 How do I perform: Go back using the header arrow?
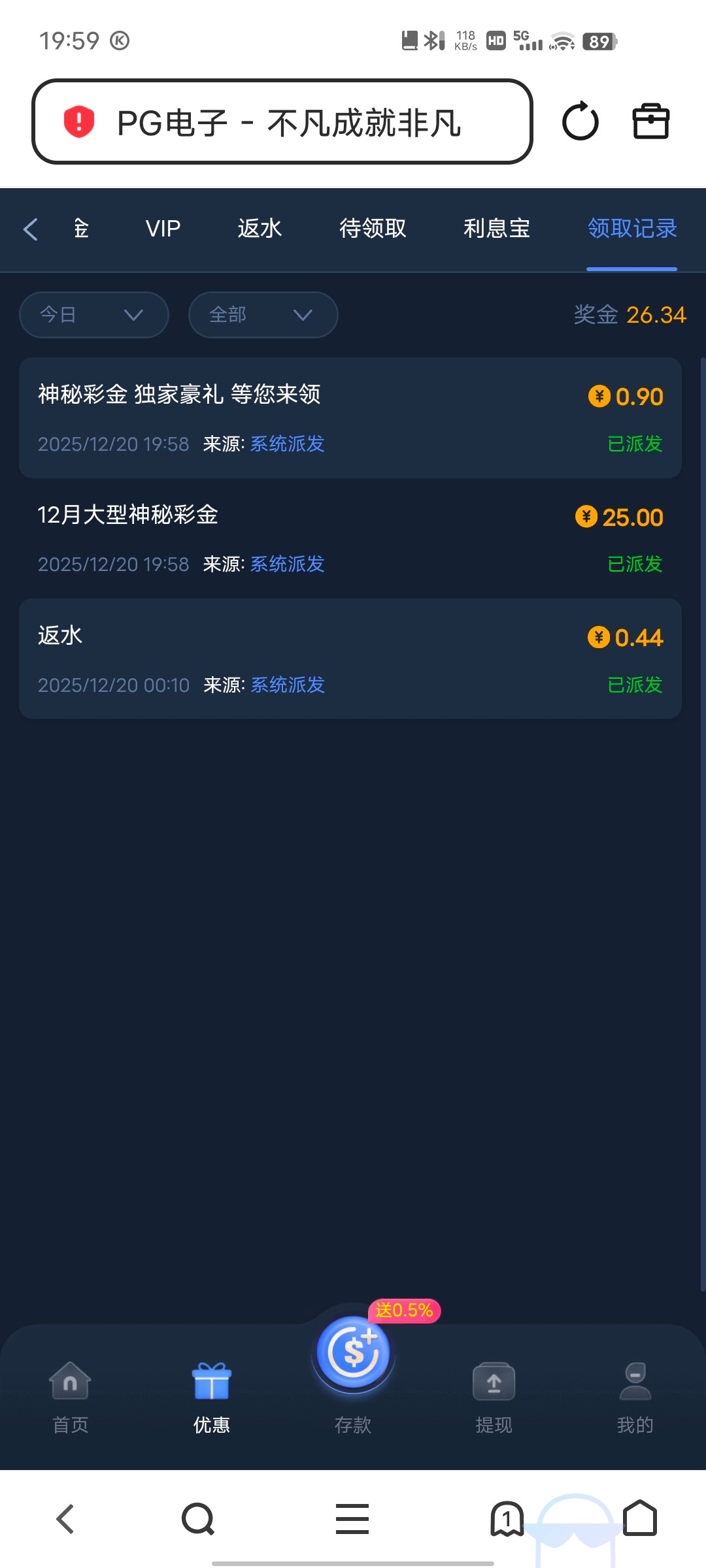pyautogui.click(x=31, y=229)
